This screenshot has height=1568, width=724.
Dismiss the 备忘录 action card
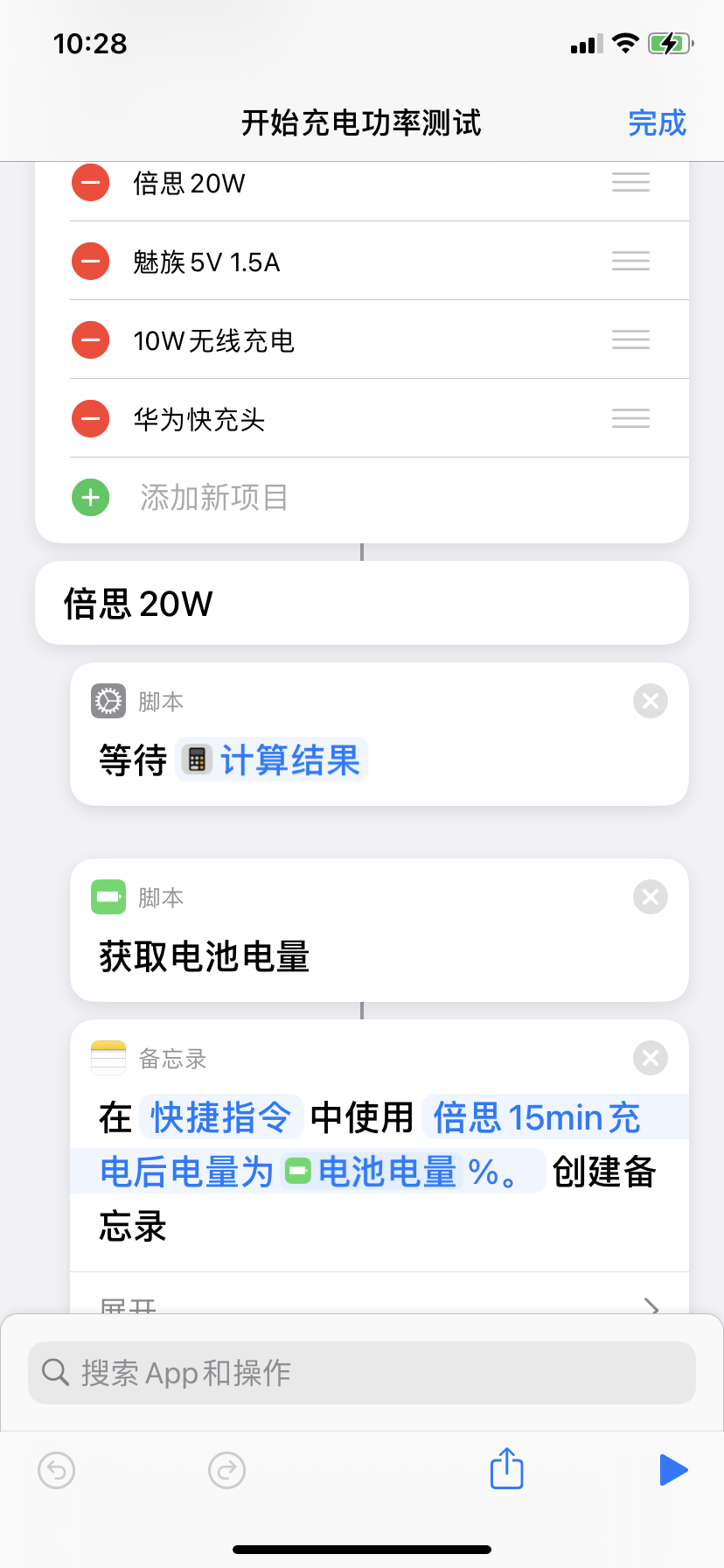(x=650, y=1058)
